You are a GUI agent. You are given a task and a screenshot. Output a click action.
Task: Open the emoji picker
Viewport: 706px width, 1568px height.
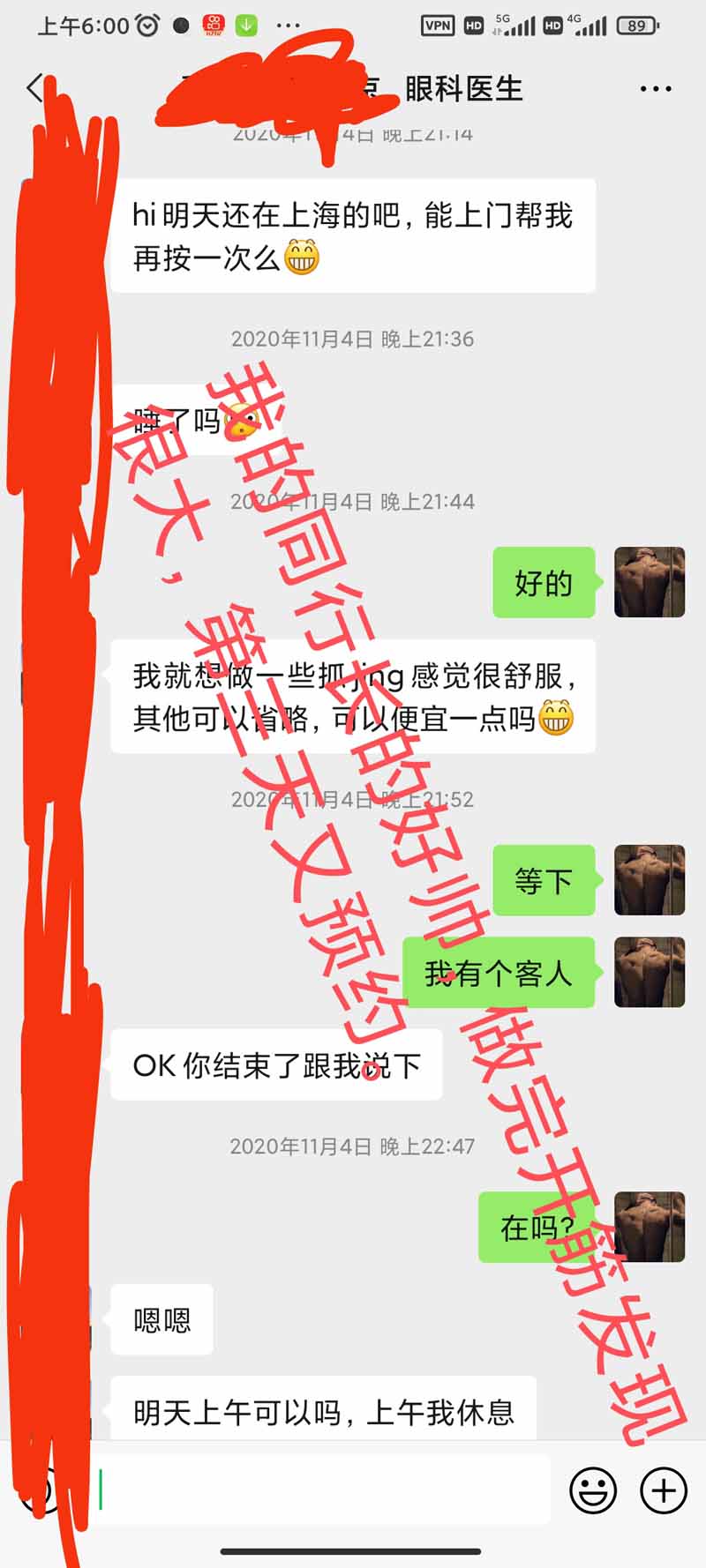tap(593, 1490)
